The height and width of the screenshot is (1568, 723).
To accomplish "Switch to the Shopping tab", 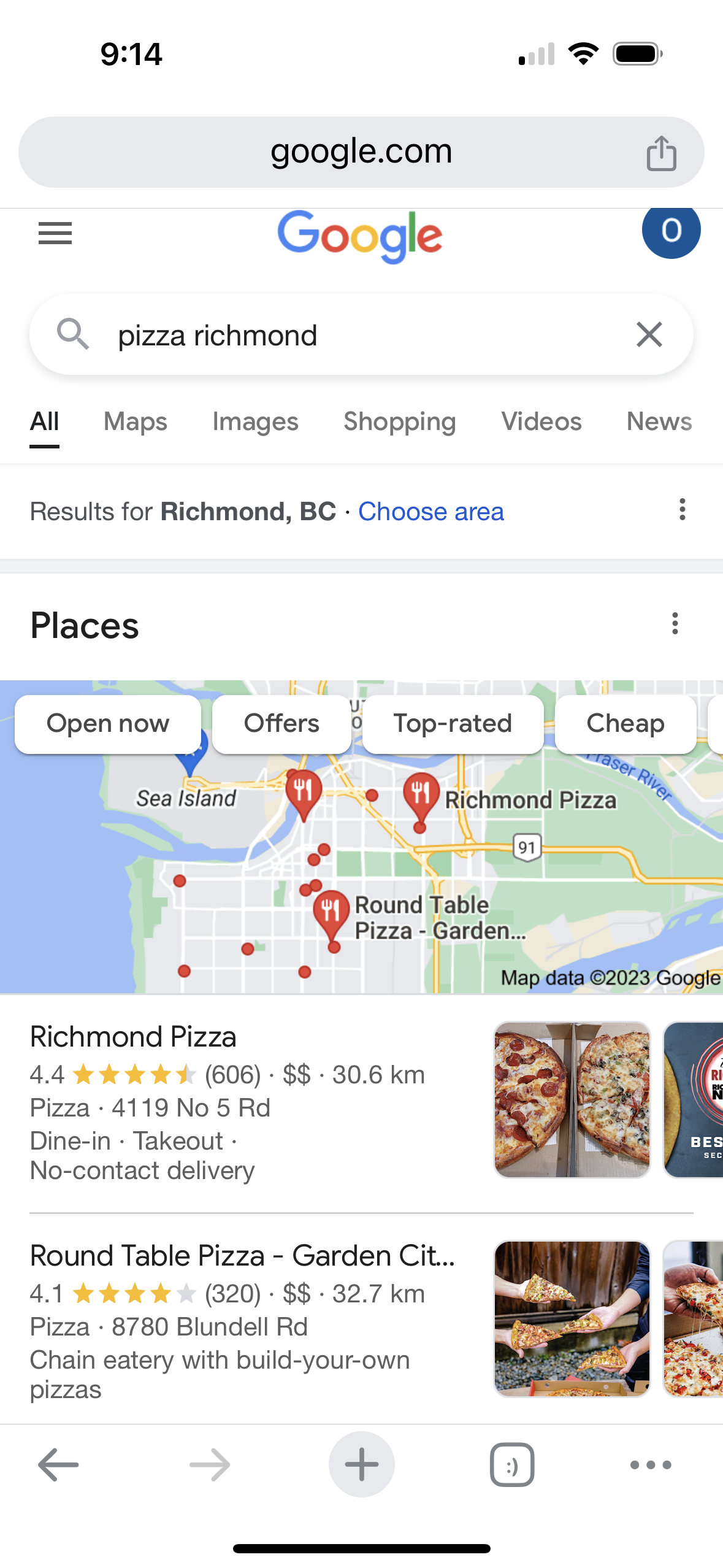I will click(399, 422).
